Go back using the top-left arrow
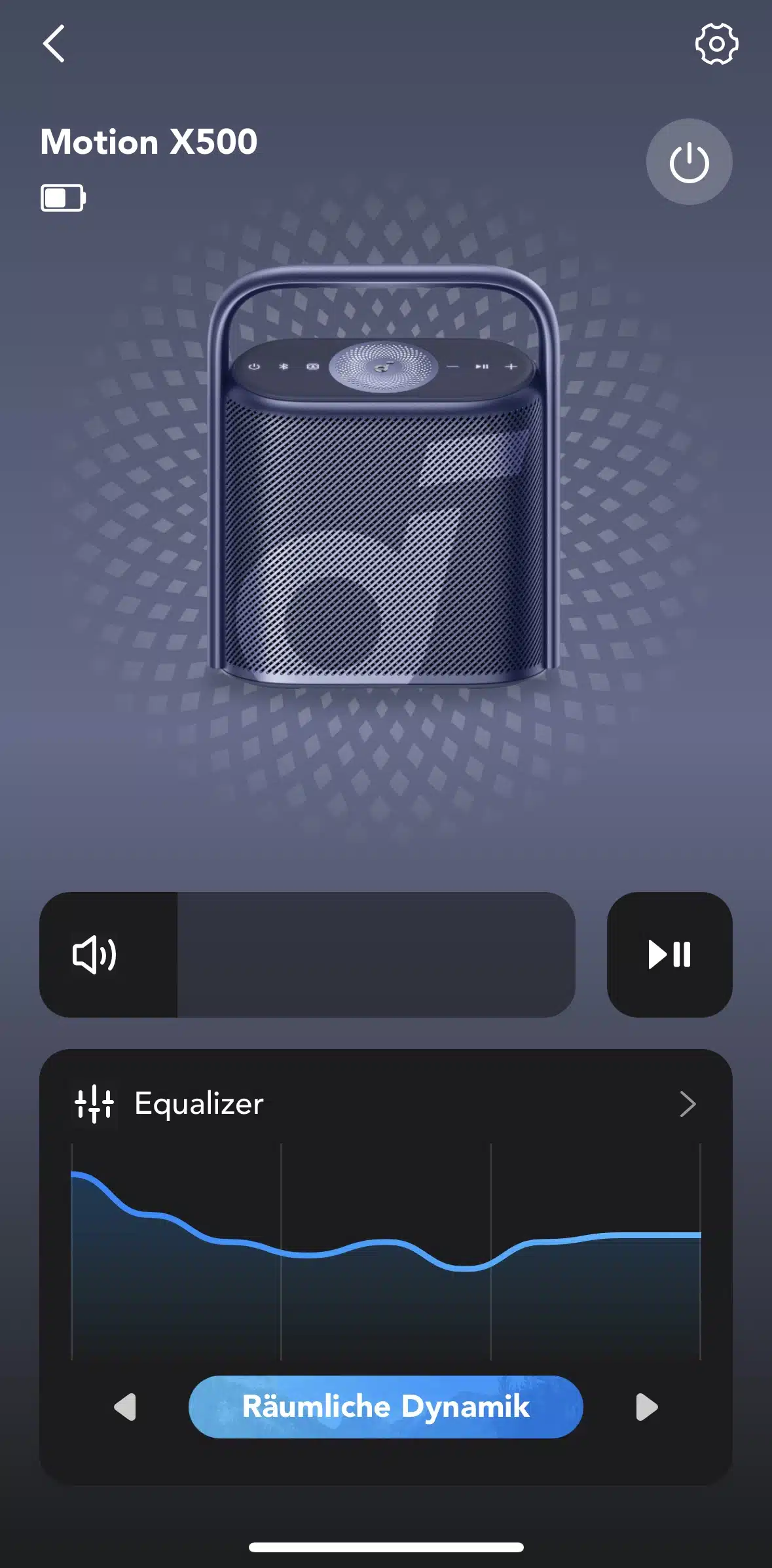772x1568 pixels. [54, 44]
